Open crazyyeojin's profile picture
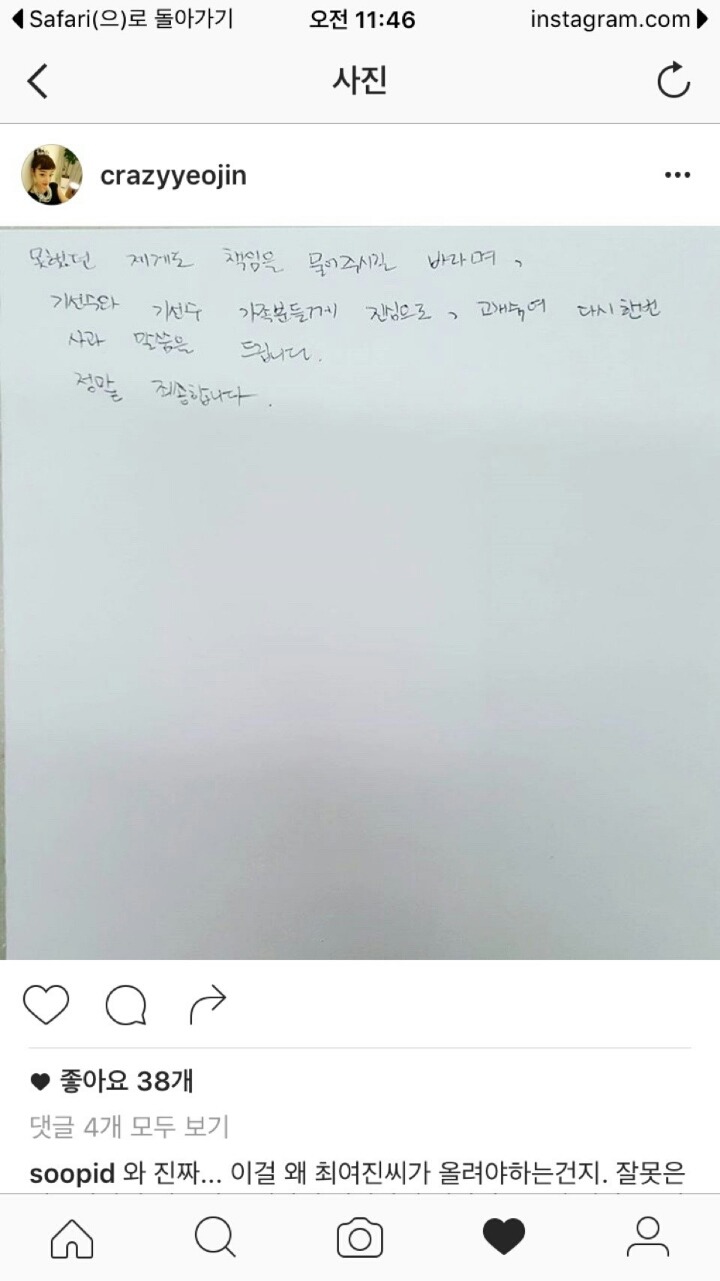This screenshot has width=720, height=1281. (x=52, y=175)
